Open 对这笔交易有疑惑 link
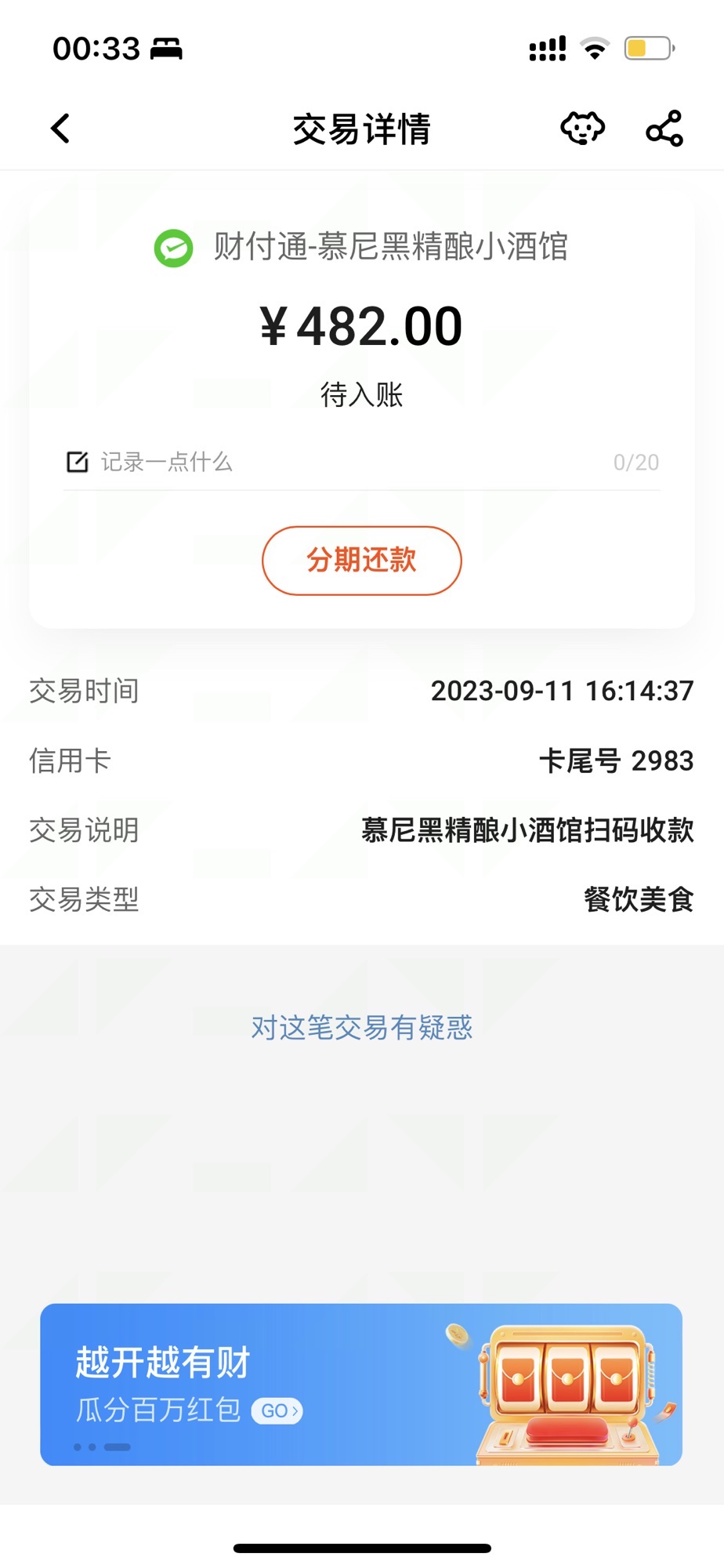Screen dimensions: 724x1568 point(361,1027)
